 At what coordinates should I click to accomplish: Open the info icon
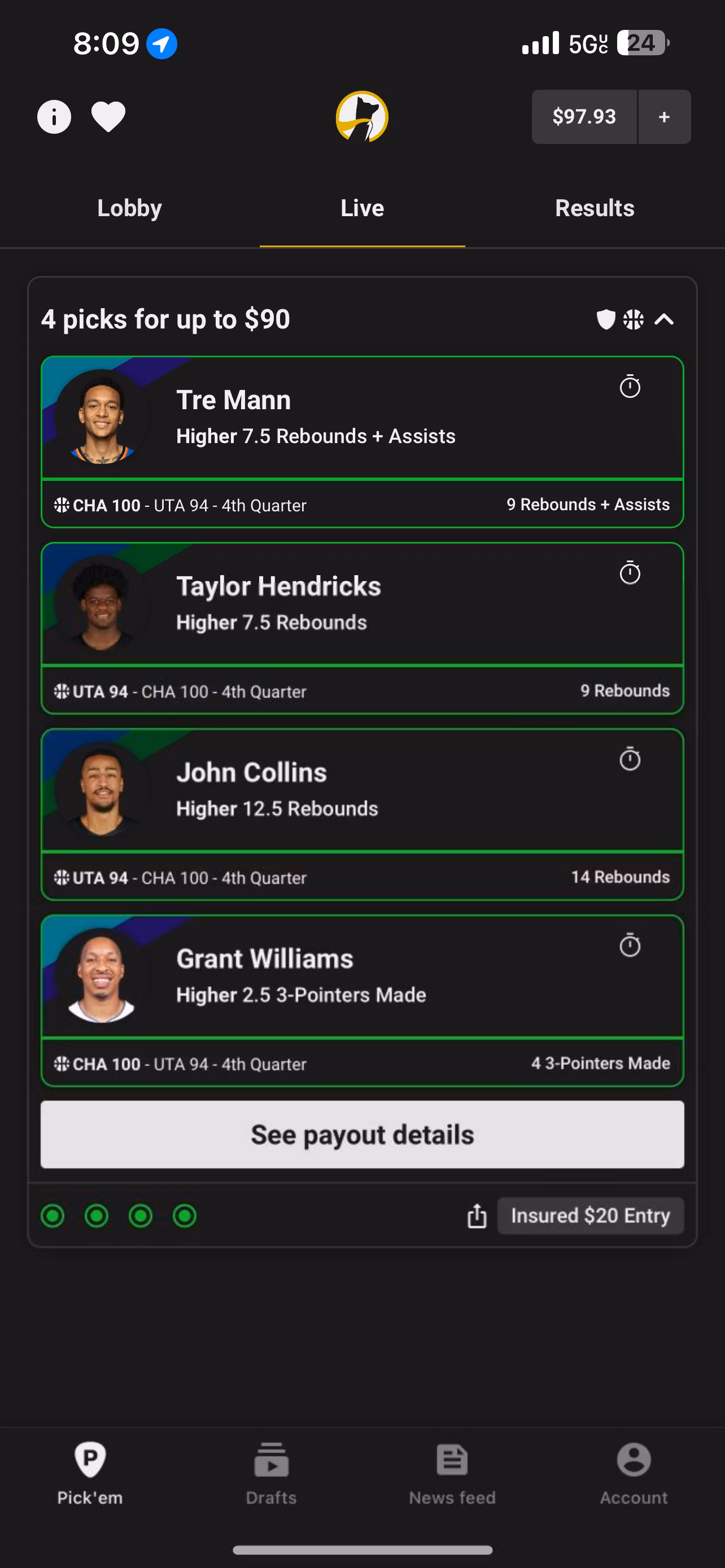tap(54, 116)
